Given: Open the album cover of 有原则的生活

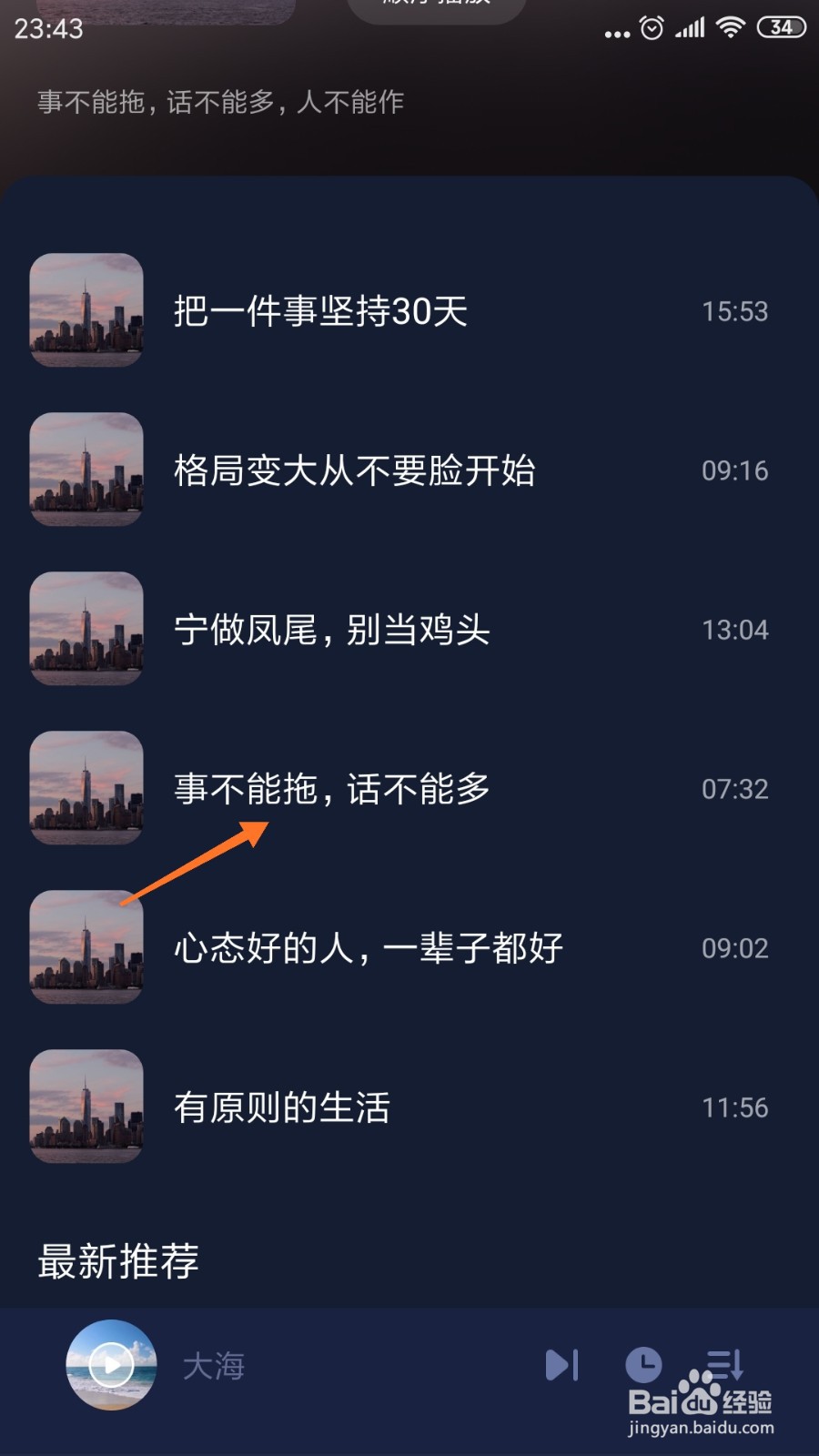Looking at the screenshot, I should point(86,1107).
